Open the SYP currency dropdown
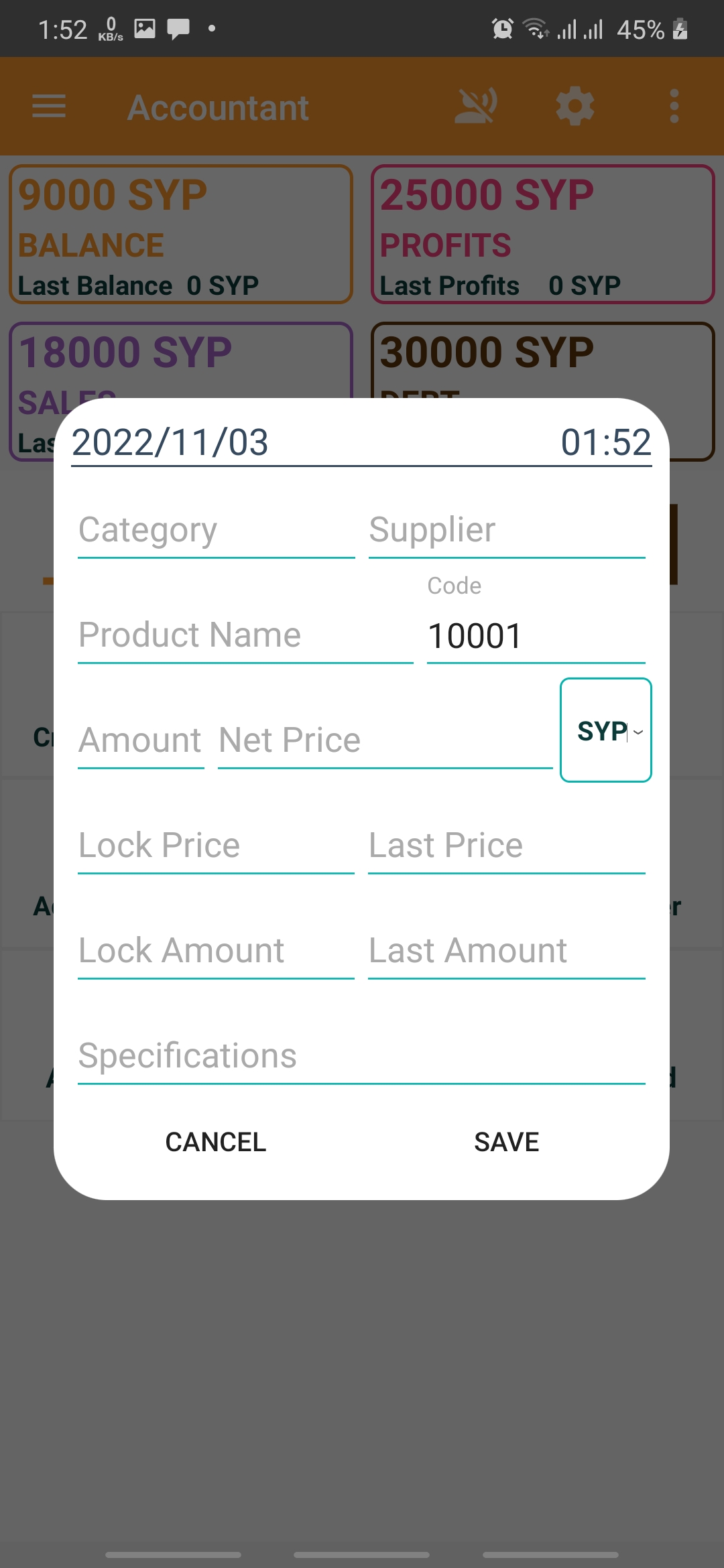The height and width of the screenshot is (1568, 724). 606,730
